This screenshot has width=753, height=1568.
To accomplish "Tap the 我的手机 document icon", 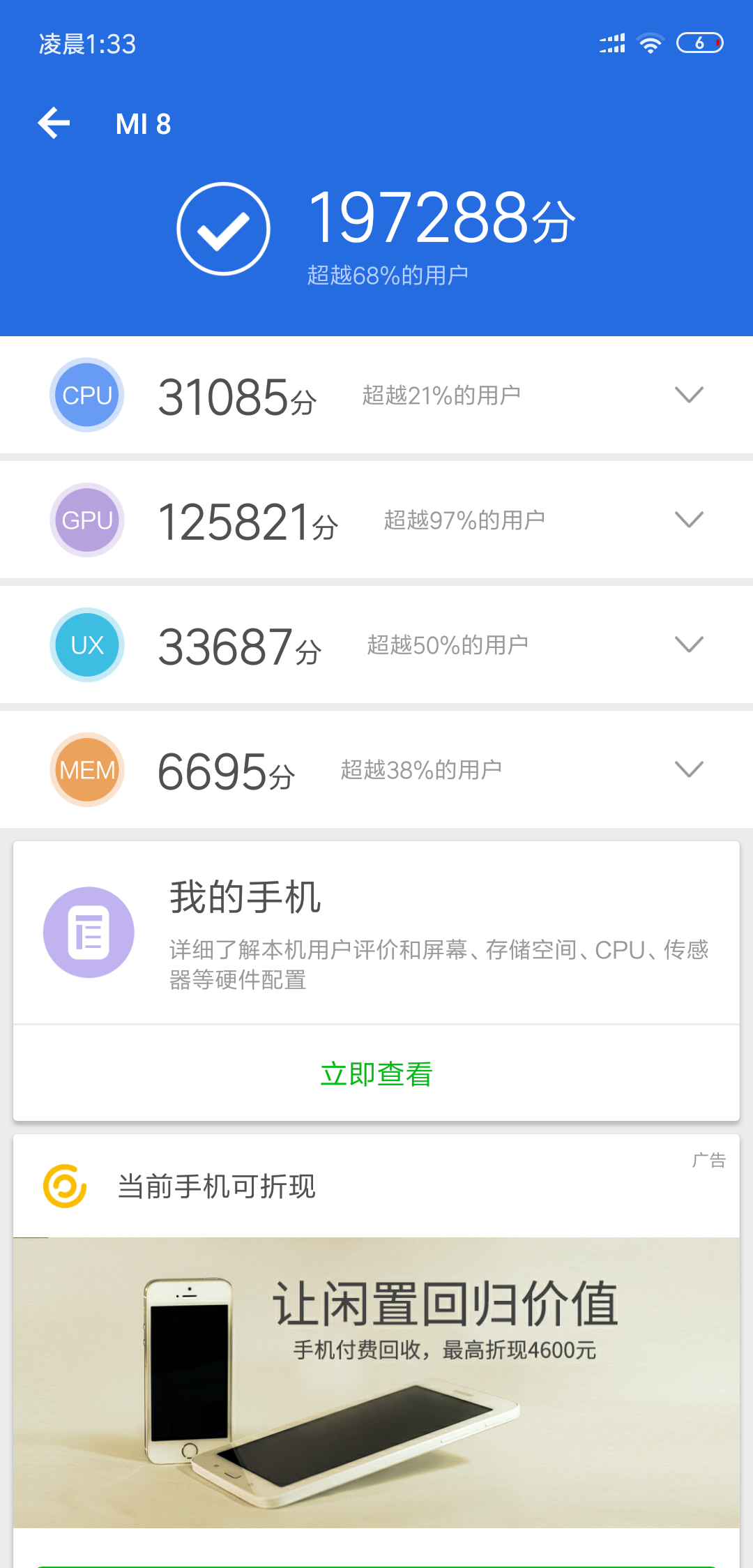I will click(x=88, y=933).
